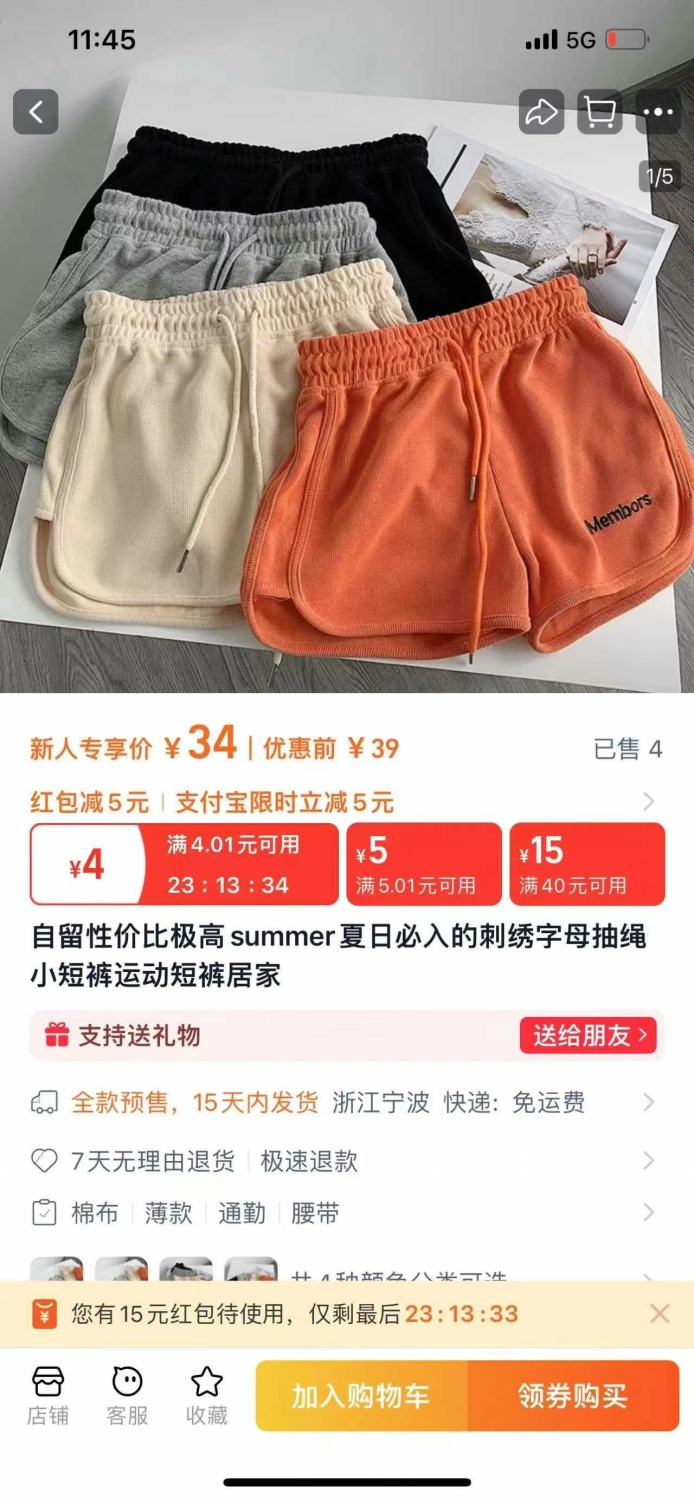Claim the ¥15 coupon
Screen dimensions: 694x1500
pyautogui.click(x=587, y=864)
